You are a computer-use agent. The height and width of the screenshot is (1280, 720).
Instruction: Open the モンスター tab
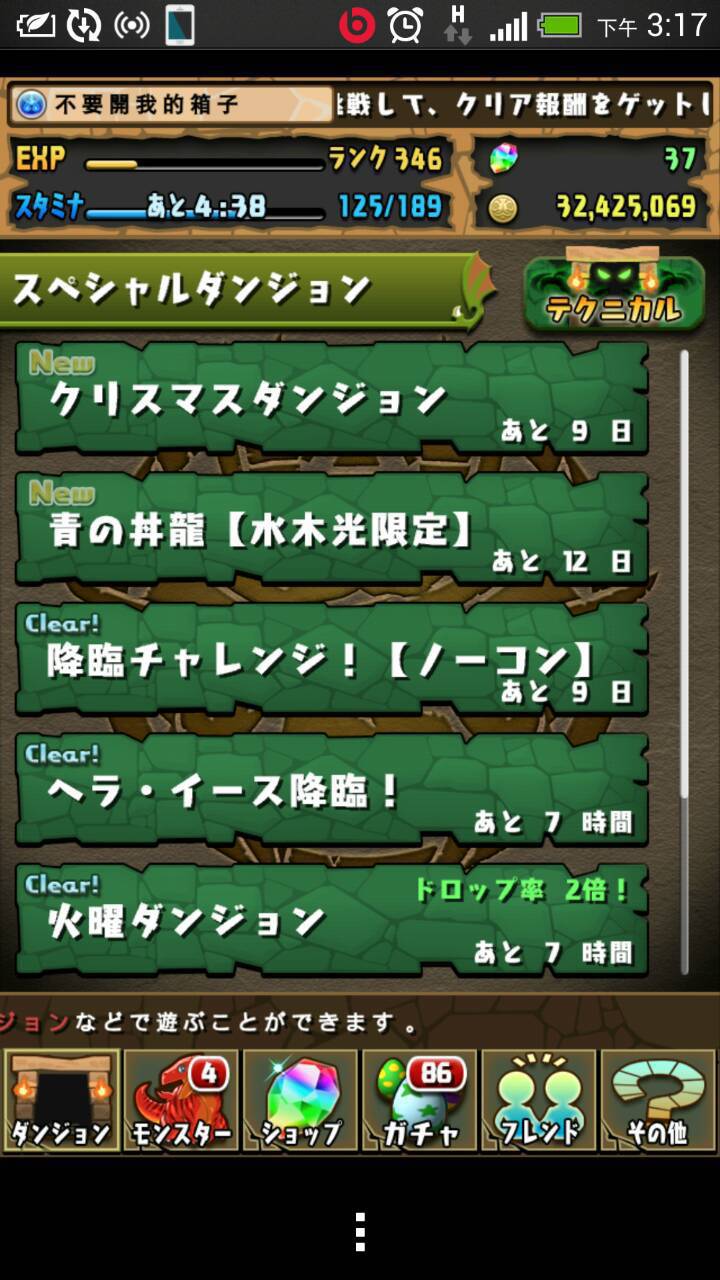[181, 1100]
